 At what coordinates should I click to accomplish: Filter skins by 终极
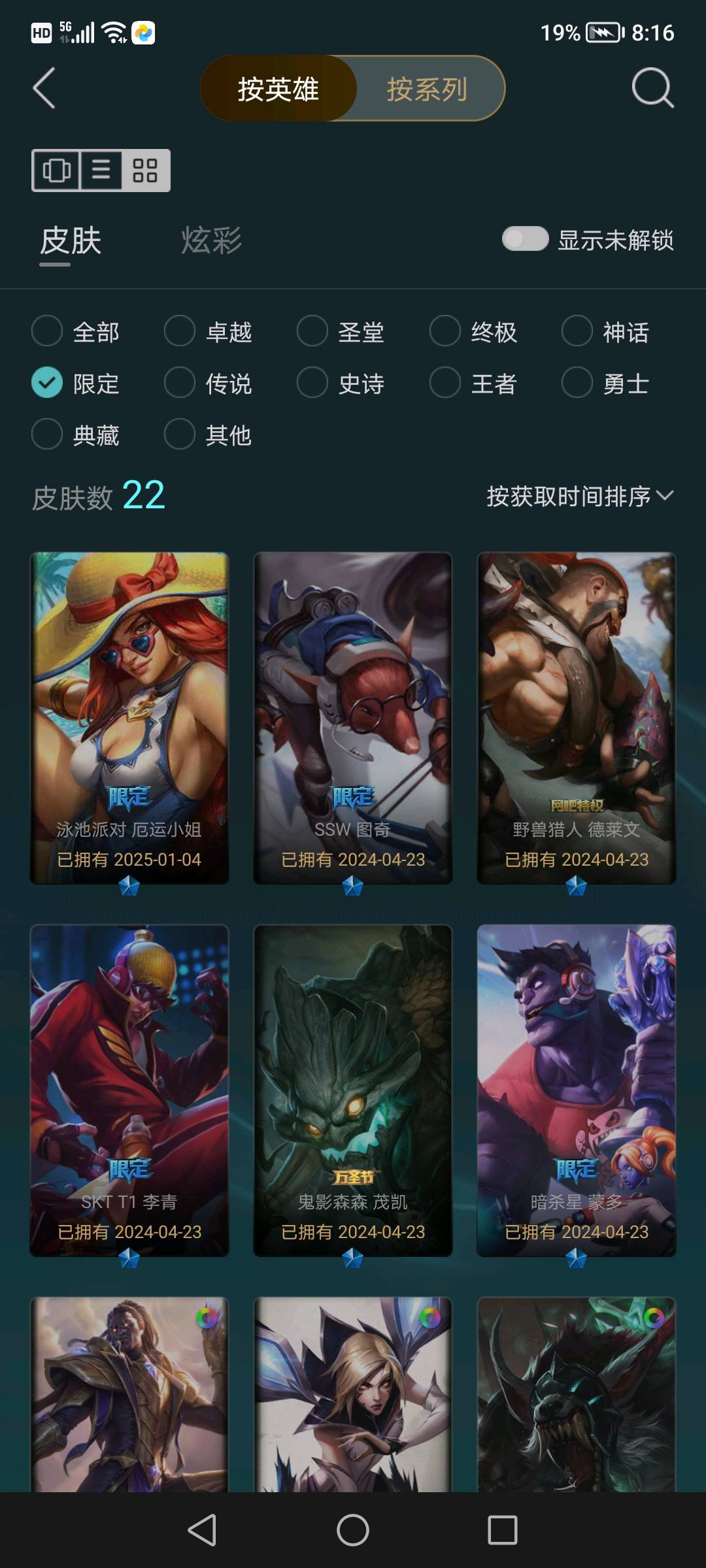coord(445,331)
